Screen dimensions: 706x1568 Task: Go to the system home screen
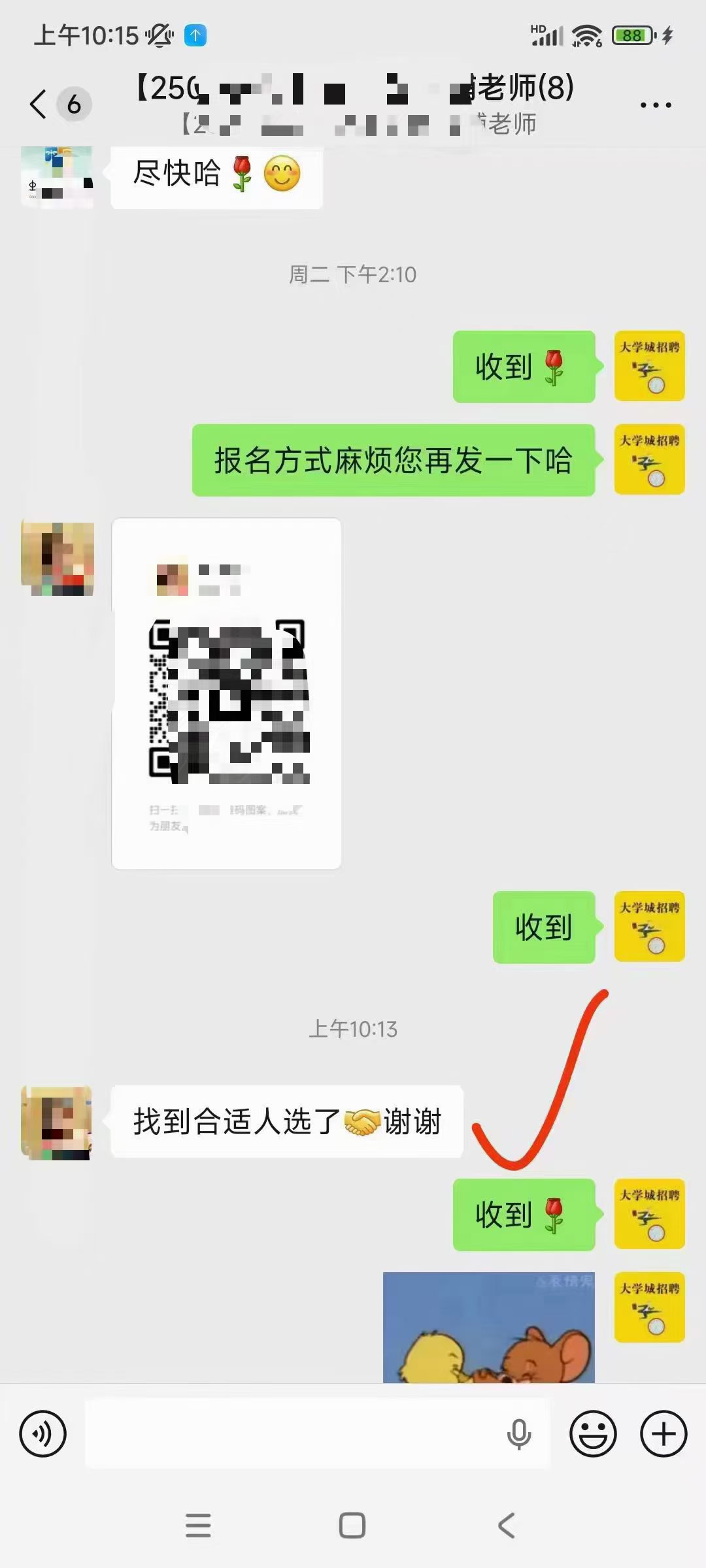tap(352, 1526)
